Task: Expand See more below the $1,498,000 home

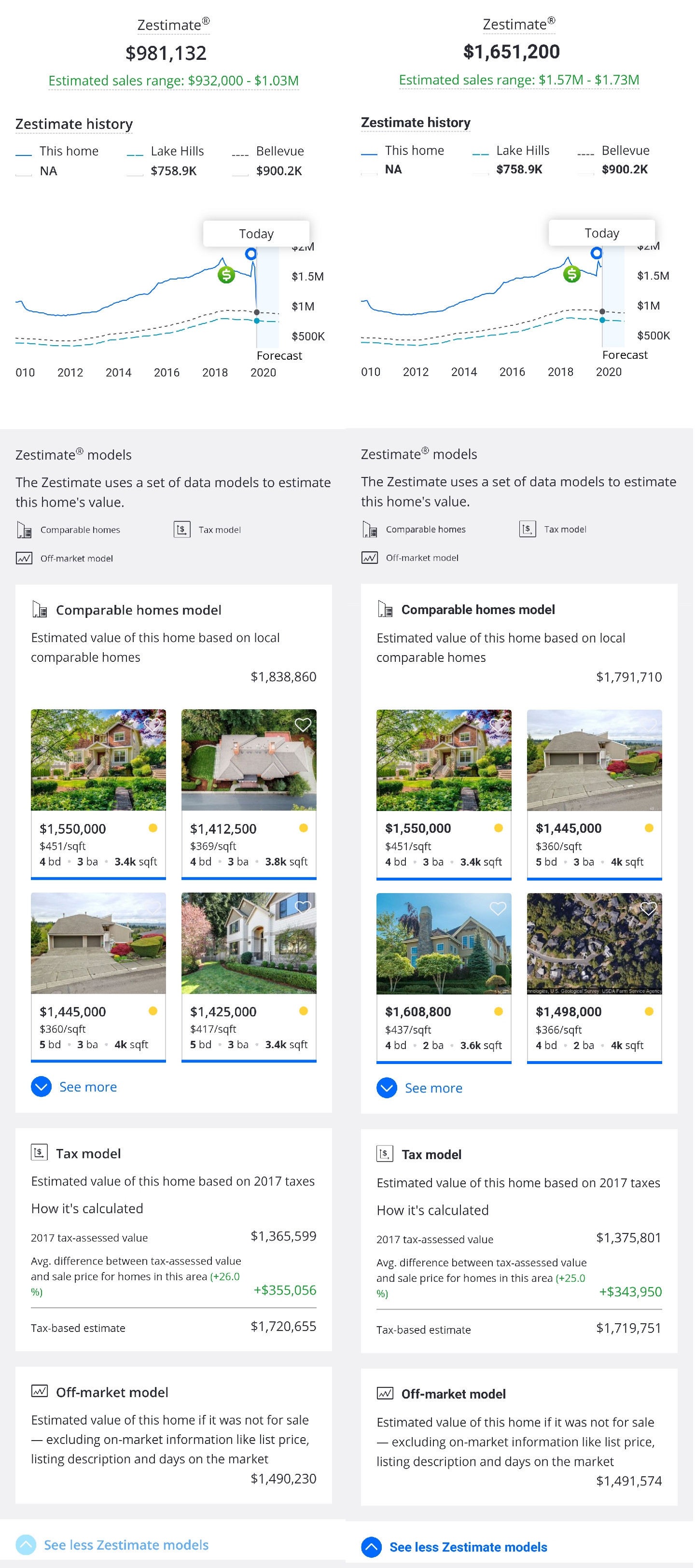Action: click(419, 1088)
